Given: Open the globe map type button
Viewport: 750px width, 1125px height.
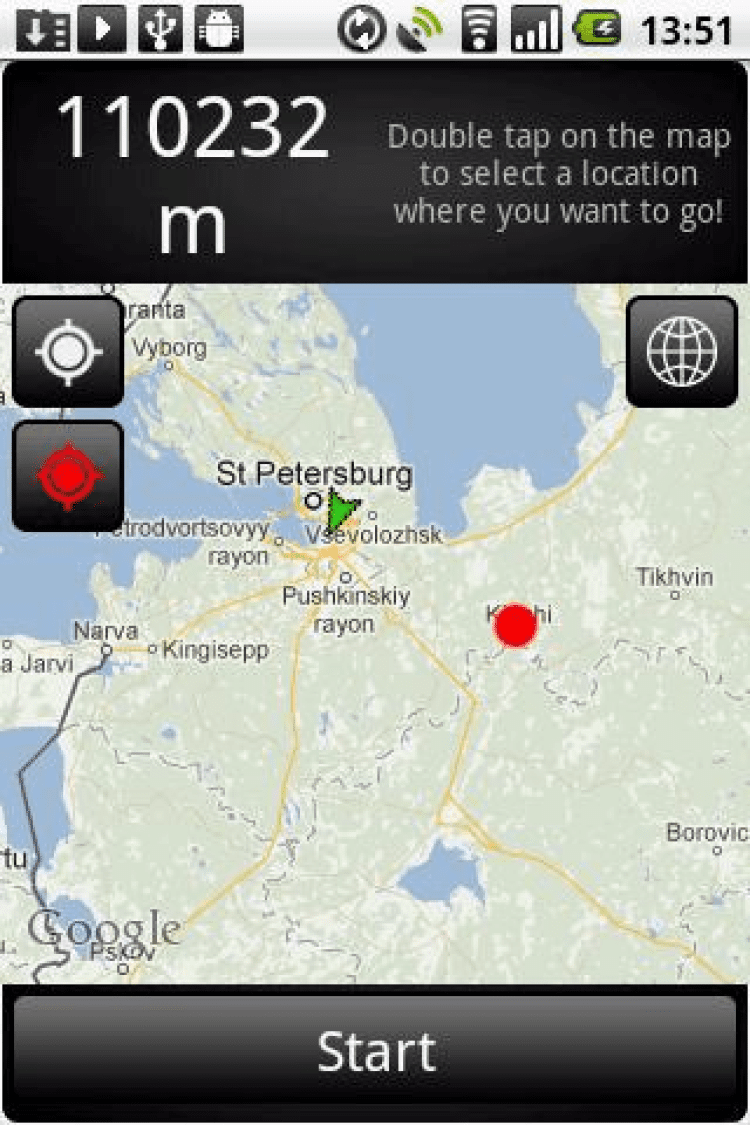Looking at the screenshot, I should click(x=682, y=351).
